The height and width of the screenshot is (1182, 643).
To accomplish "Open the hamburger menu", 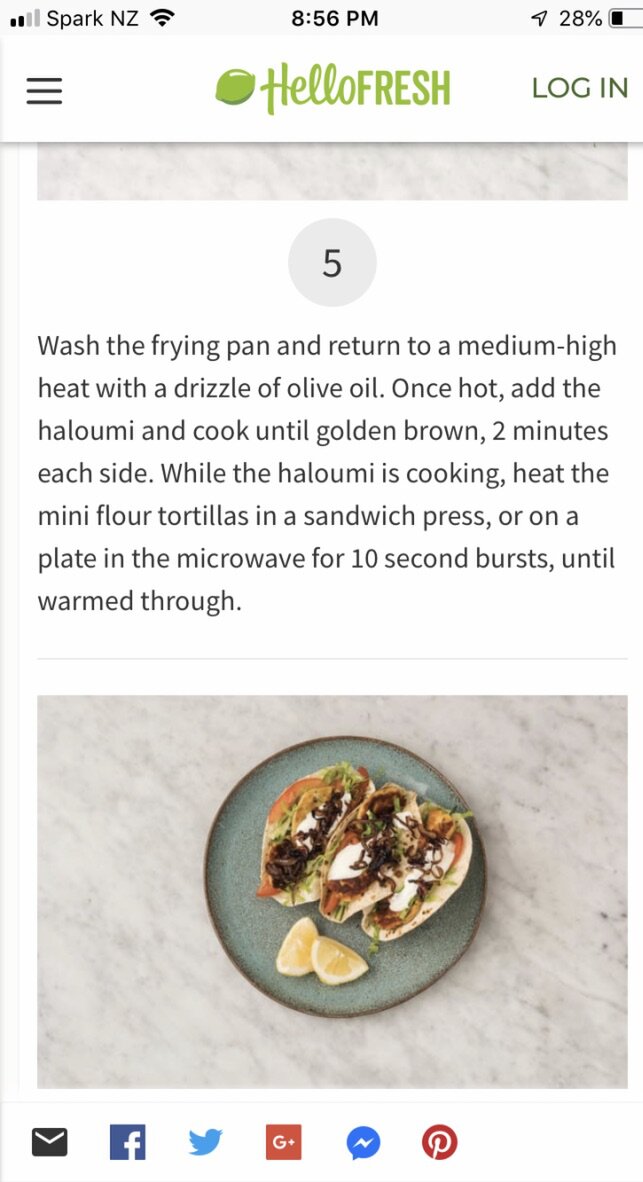I will (x=44, y=90).
